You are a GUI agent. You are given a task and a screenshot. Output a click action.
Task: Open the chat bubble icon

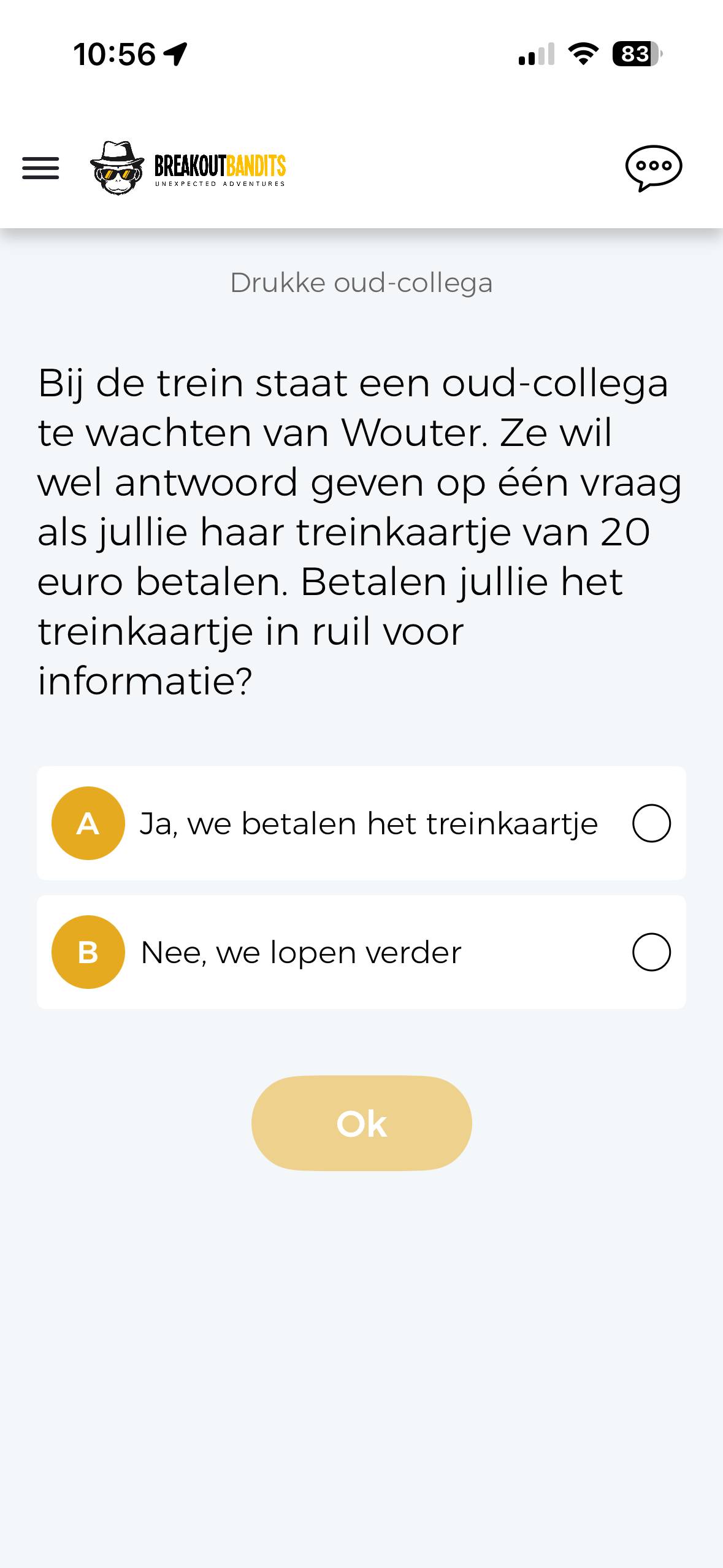653,167
